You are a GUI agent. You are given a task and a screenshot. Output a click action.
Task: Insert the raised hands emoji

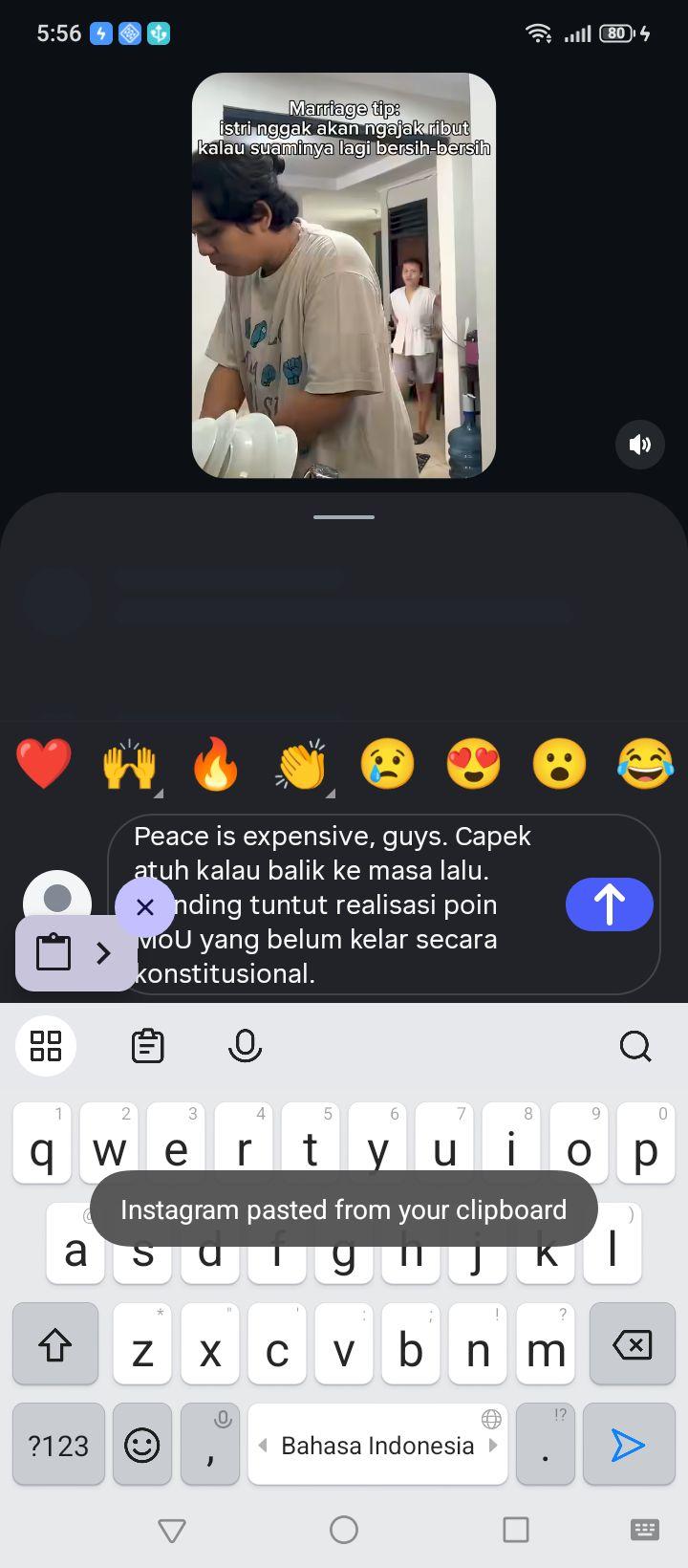click(x=130, y=765)
